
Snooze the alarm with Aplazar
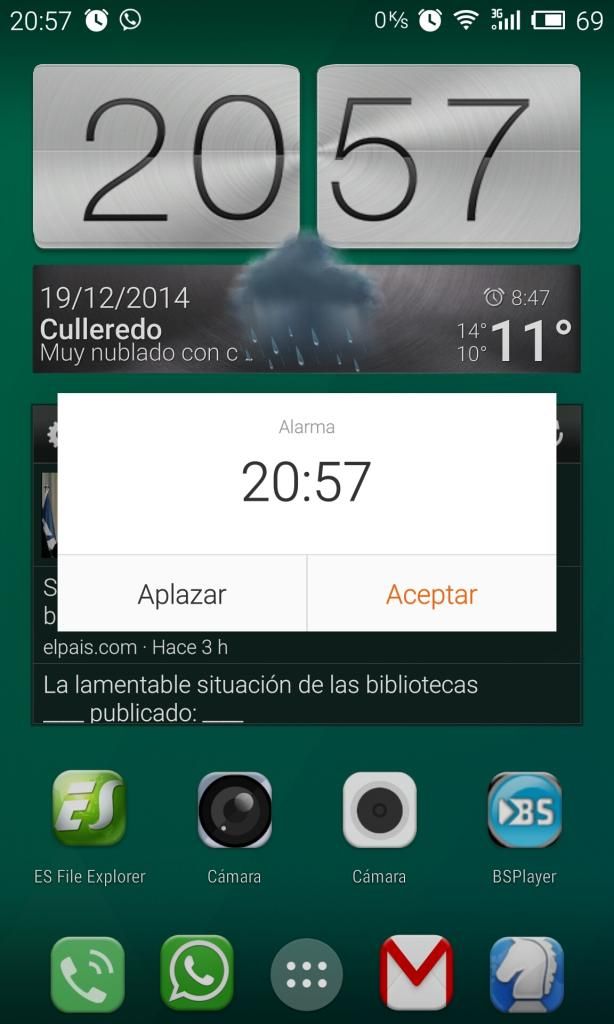click(x=182, y=594)
